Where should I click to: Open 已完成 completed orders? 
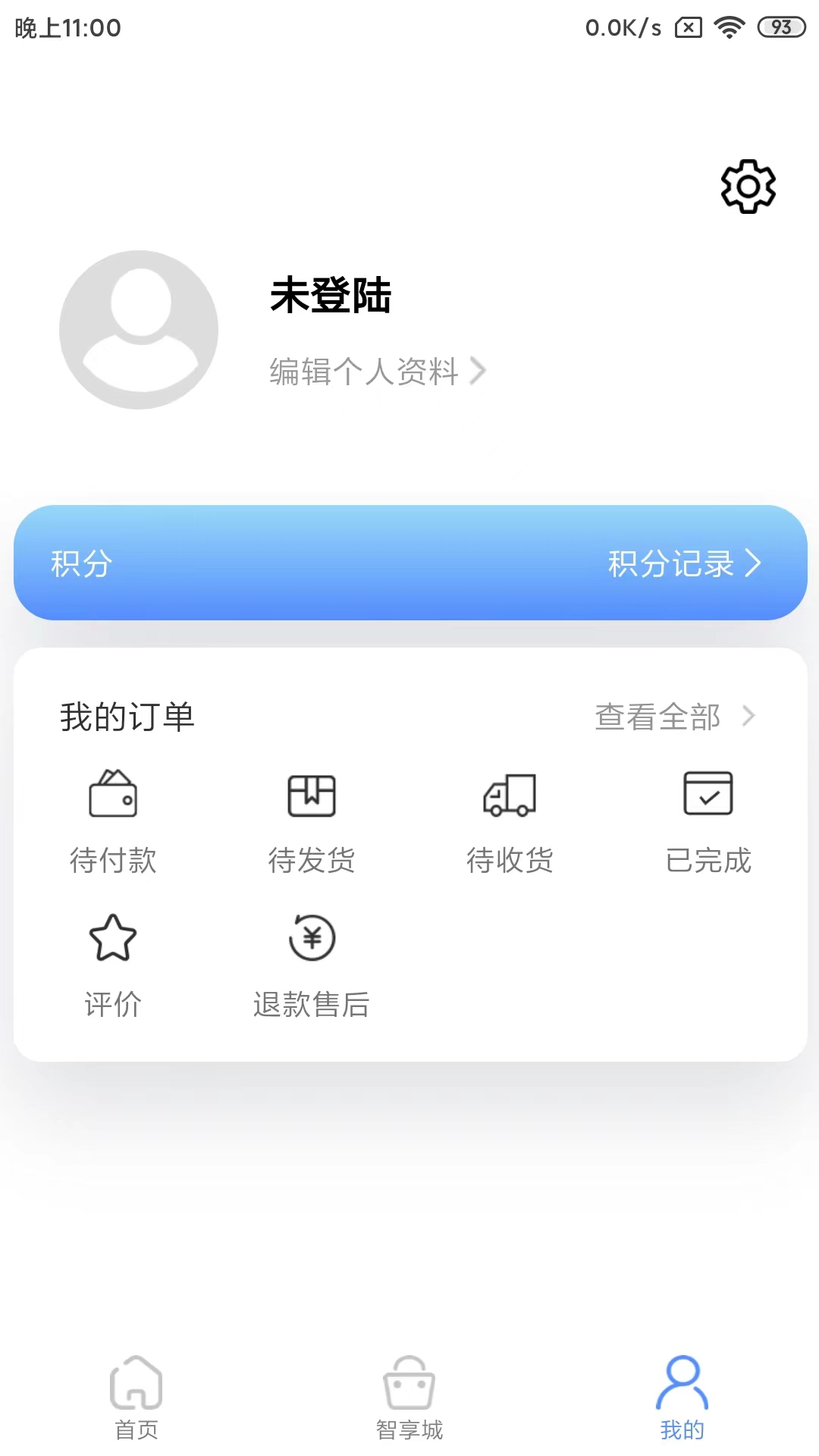(x=708, y=821)
